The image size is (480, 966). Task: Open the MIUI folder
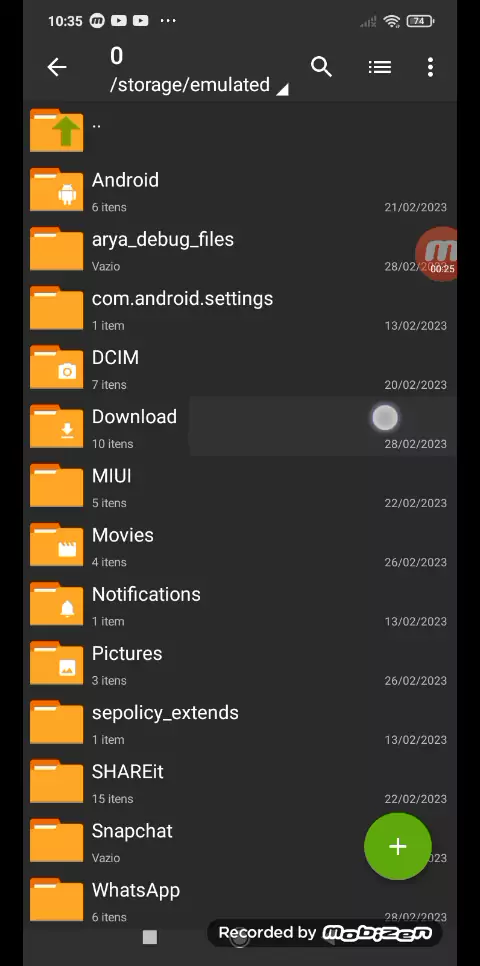[x=240, y=486]
